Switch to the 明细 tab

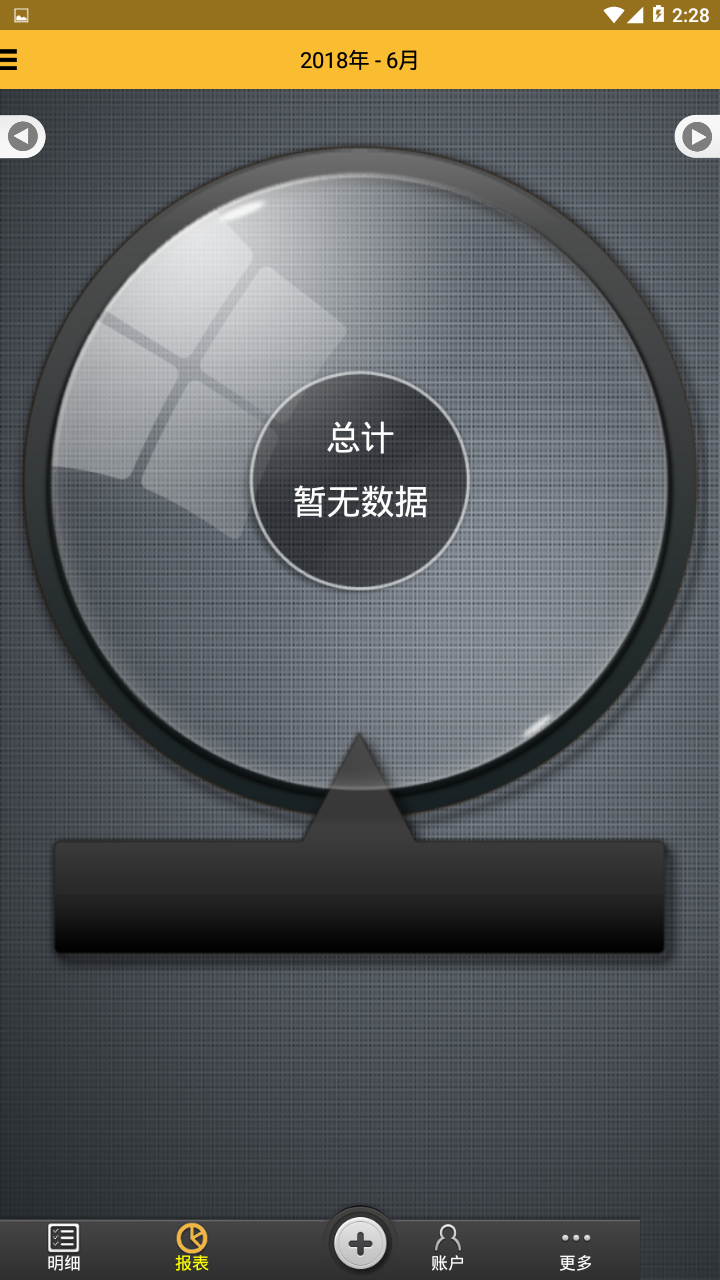(62, 1245)
